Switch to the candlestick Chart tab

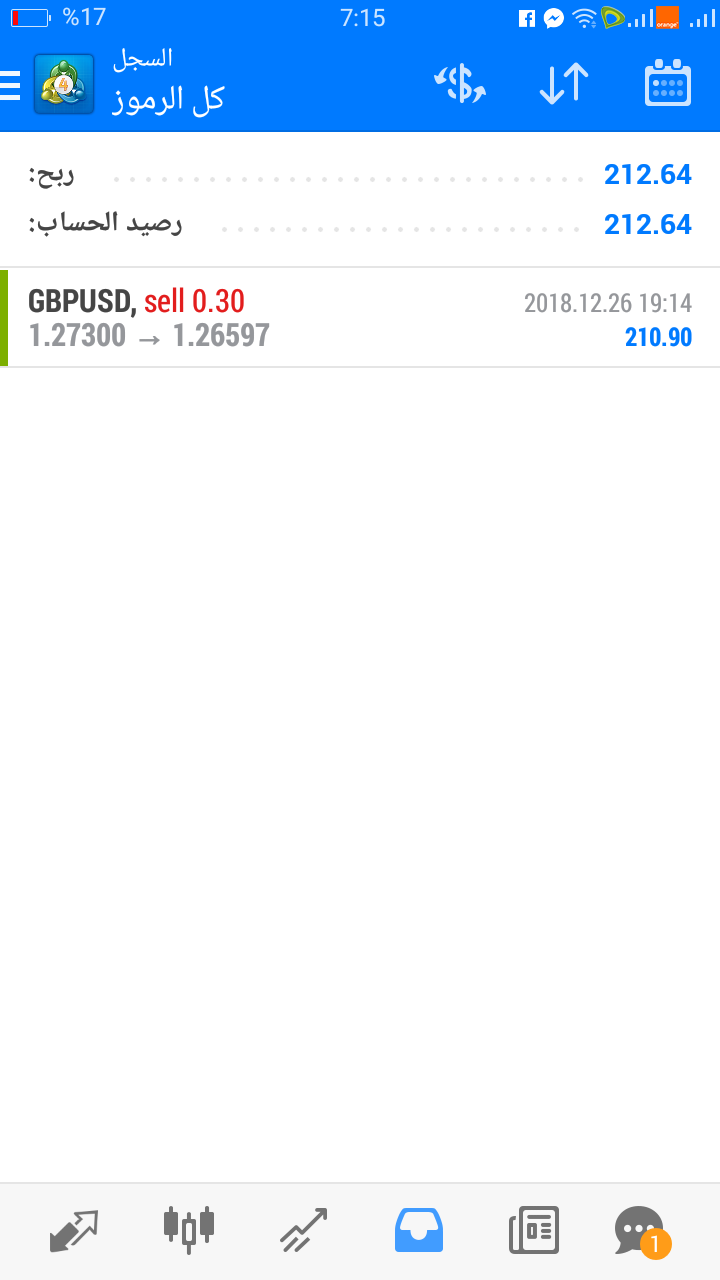tap(189, 1229)
